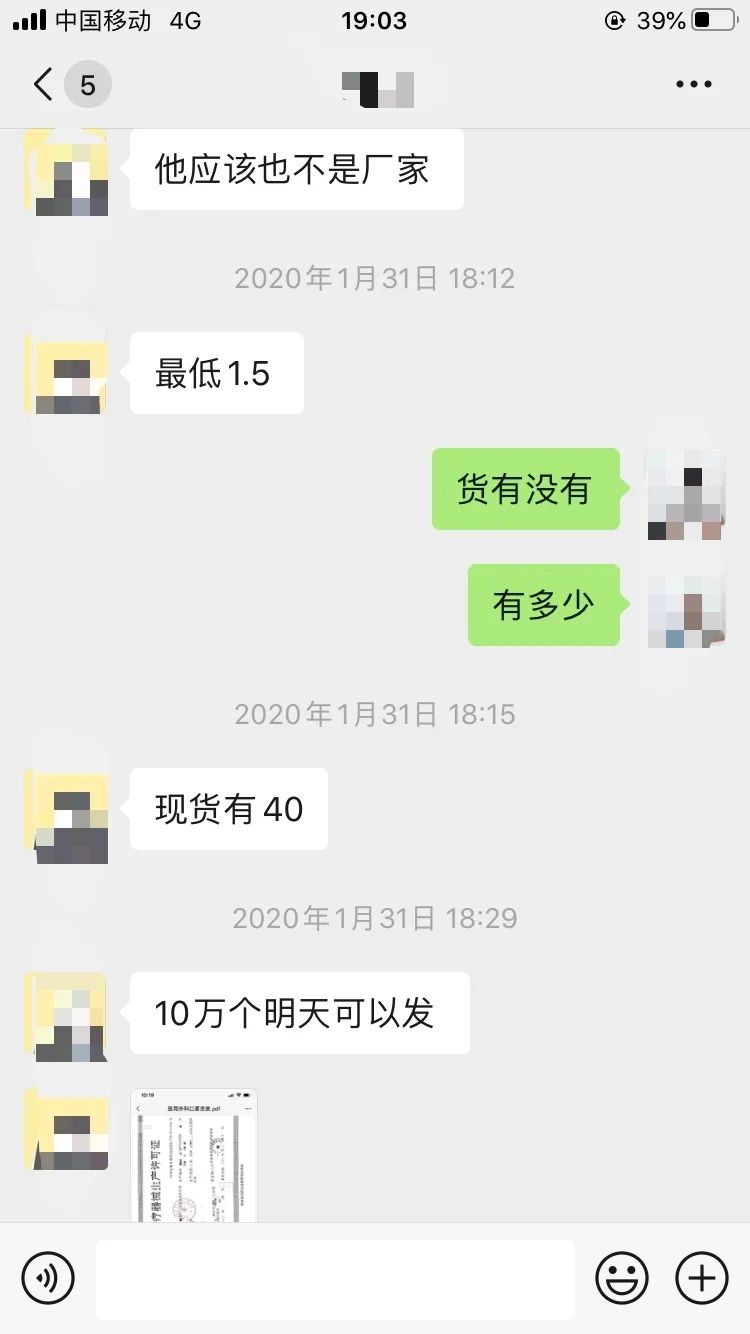Open the emoji picker smiley icon
The width and height of the screenshot is (750, 1334).
tap(622, 1278)
